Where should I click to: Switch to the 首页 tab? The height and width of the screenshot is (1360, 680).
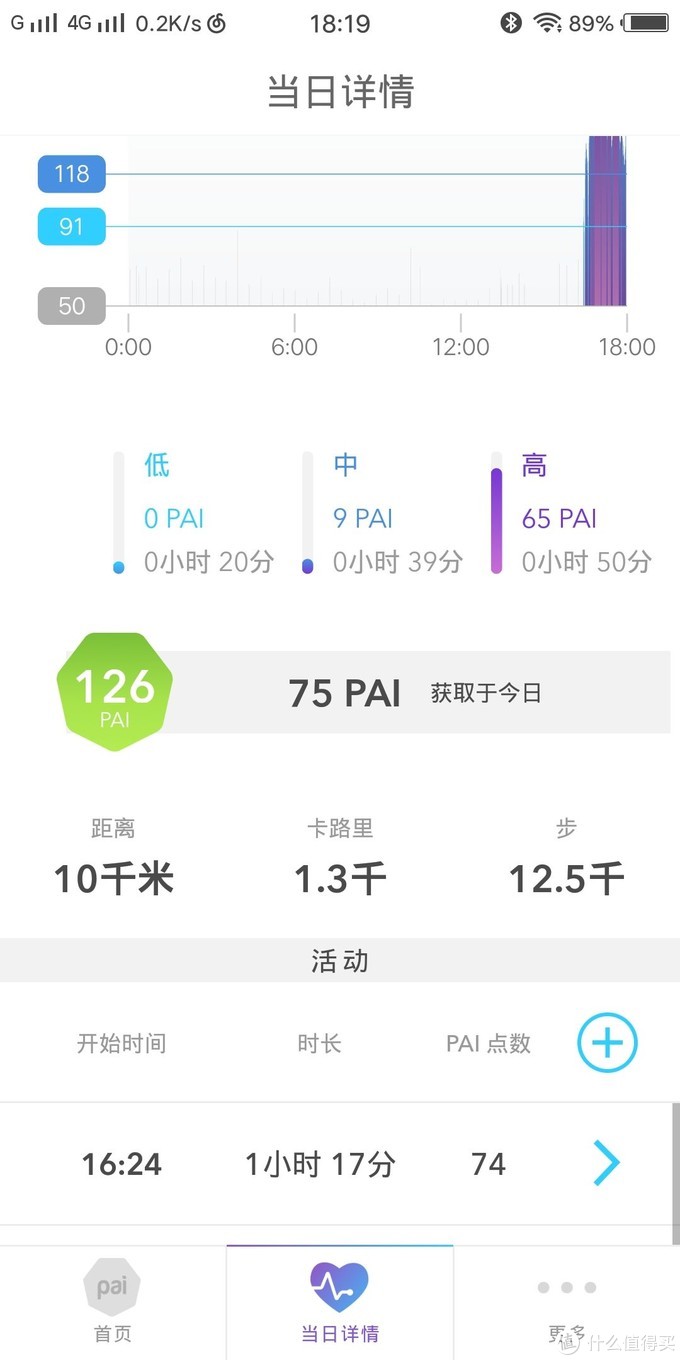[x=112, y=1303]
